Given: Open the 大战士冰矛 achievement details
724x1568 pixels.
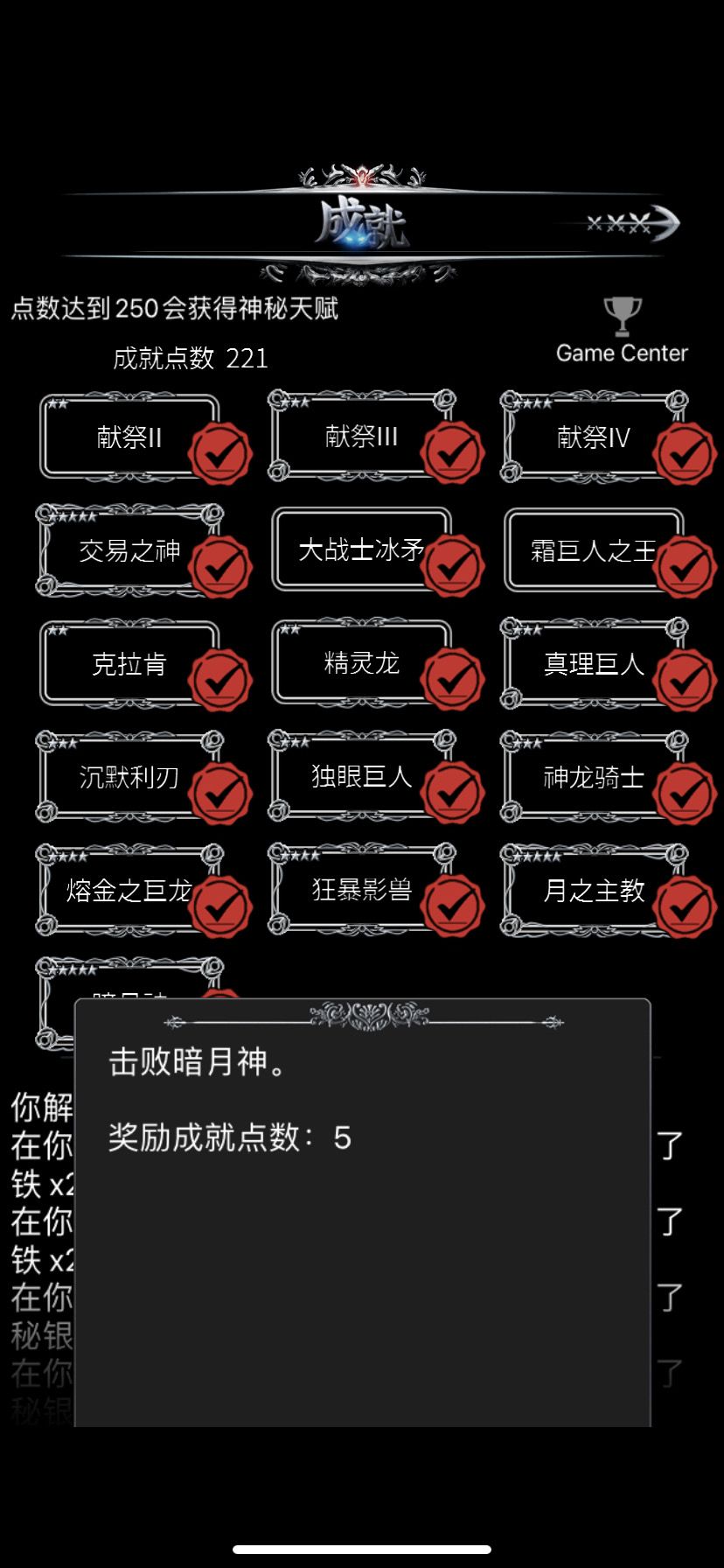Looking at the screenshot, I should click(359, 549).
